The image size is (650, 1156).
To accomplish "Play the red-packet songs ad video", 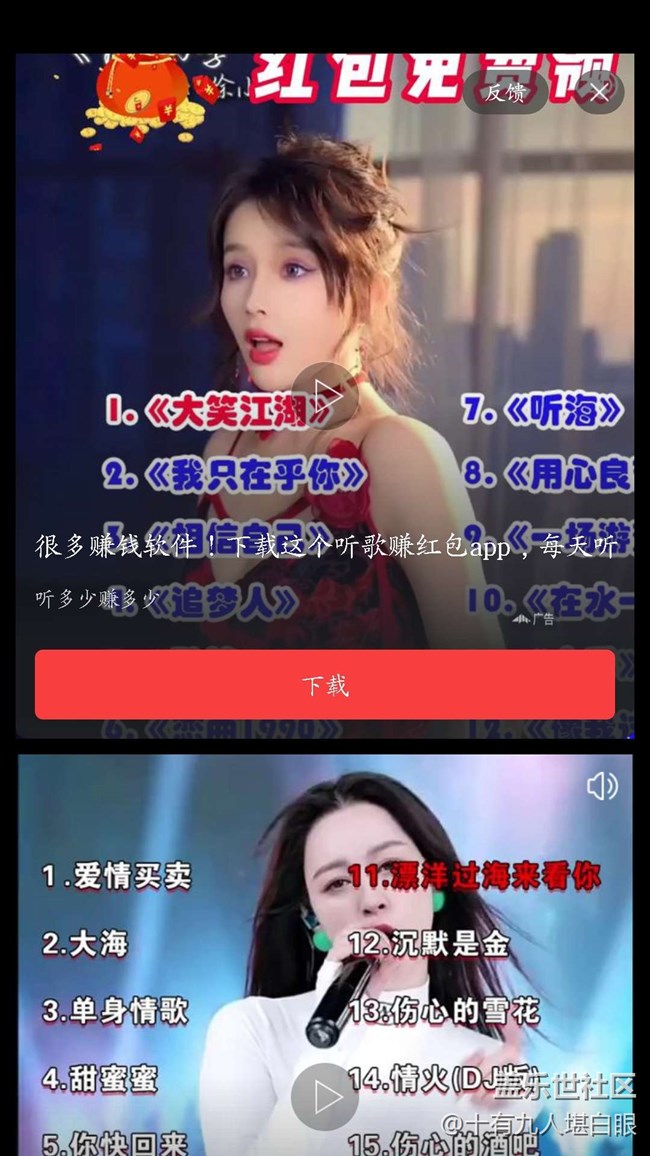I will 326,396.
